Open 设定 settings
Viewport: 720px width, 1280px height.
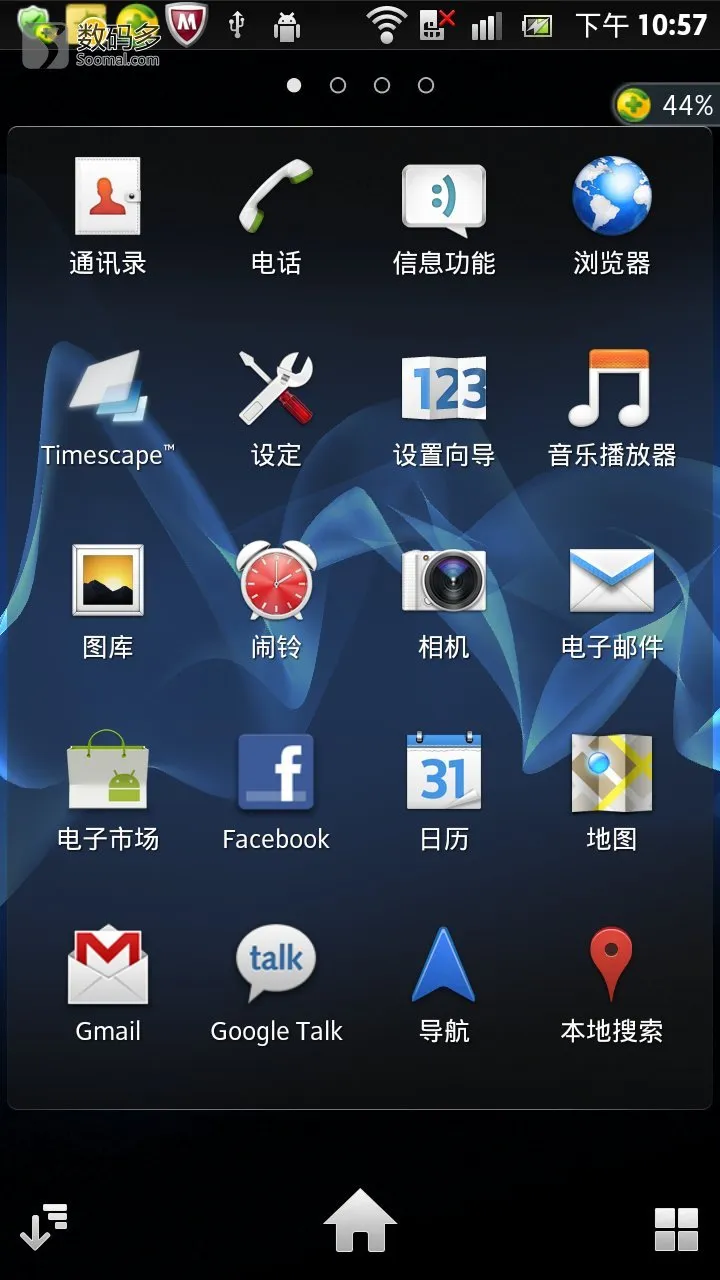point(276,389)
